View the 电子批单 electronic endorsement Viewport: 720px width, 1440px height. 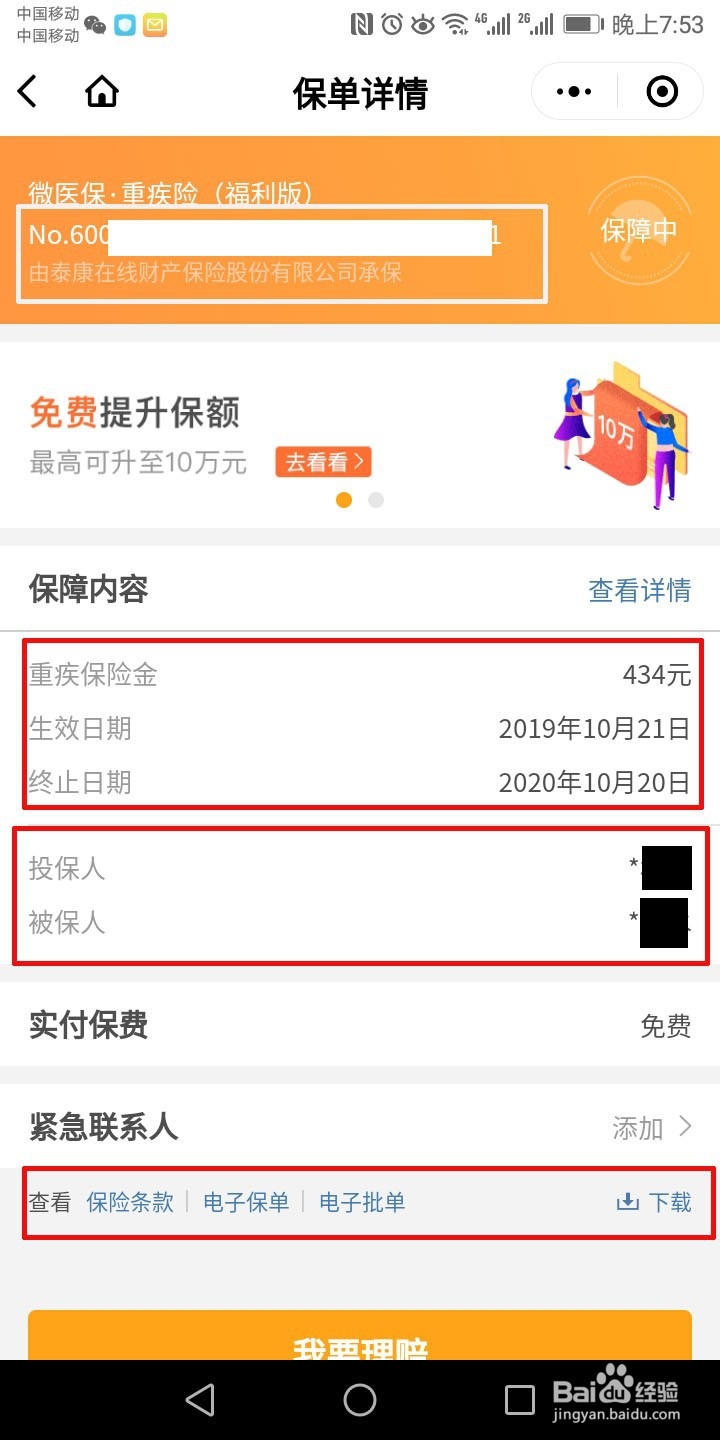(361, 1203)
